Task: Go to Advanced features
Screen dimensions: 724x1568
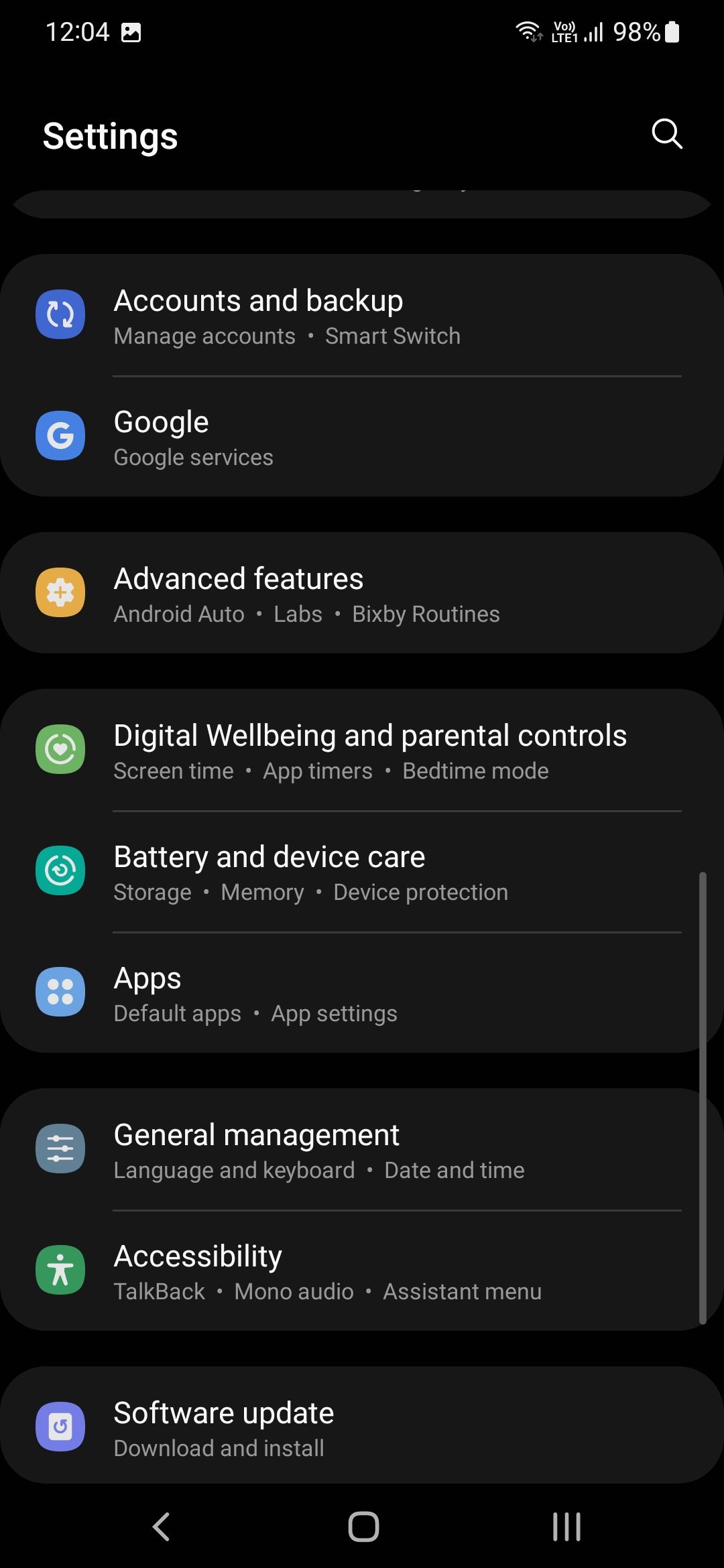Action: (362, 594)
